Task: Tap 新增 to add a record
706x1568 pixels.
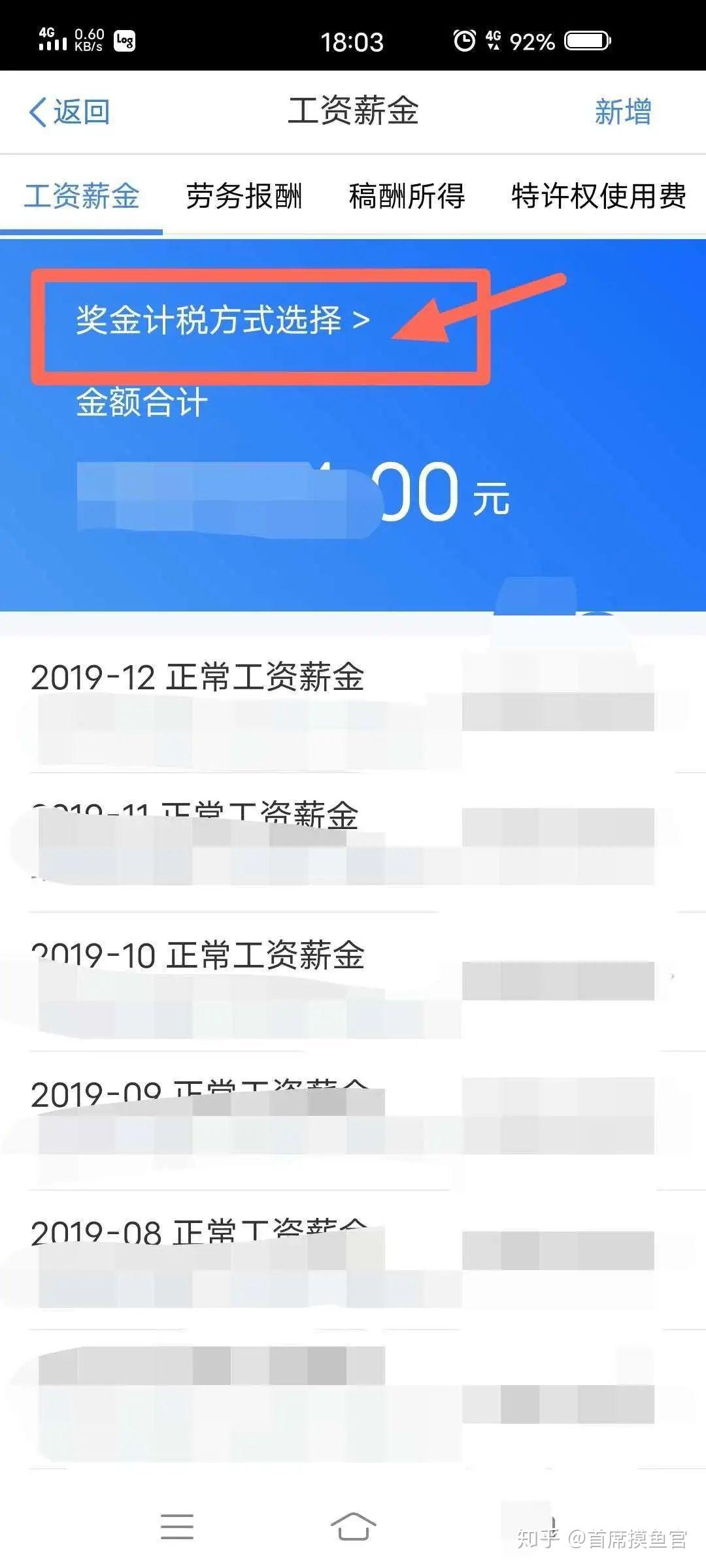Action: click(622, 112)
